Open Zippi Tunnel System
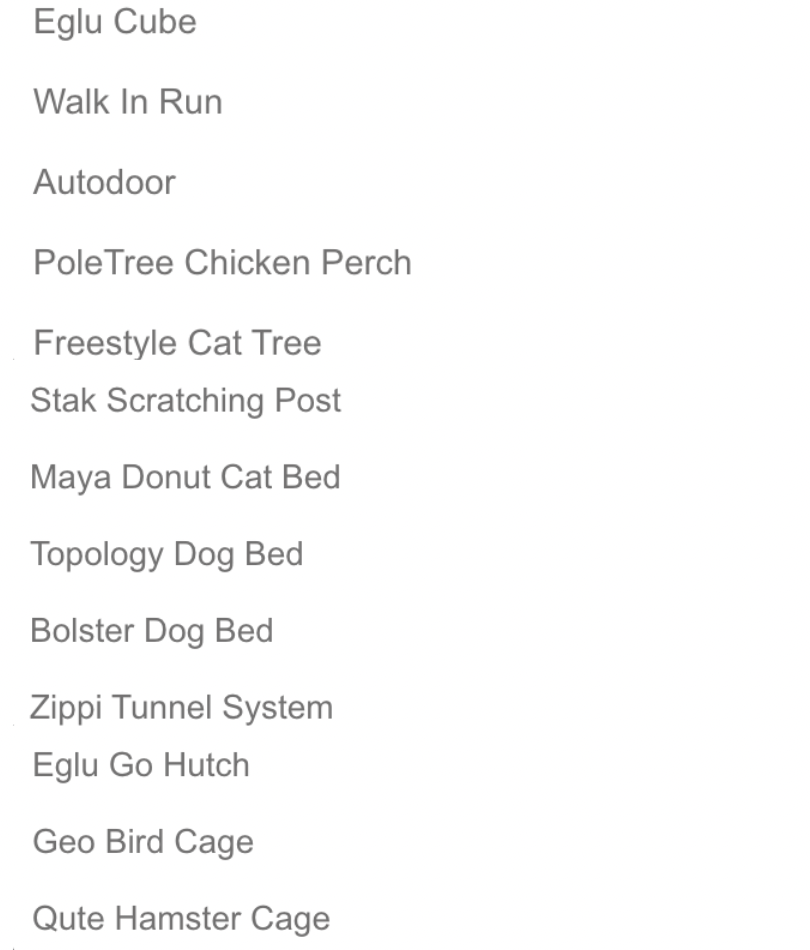This screenshot has height=950, width=810. point(181,708)
